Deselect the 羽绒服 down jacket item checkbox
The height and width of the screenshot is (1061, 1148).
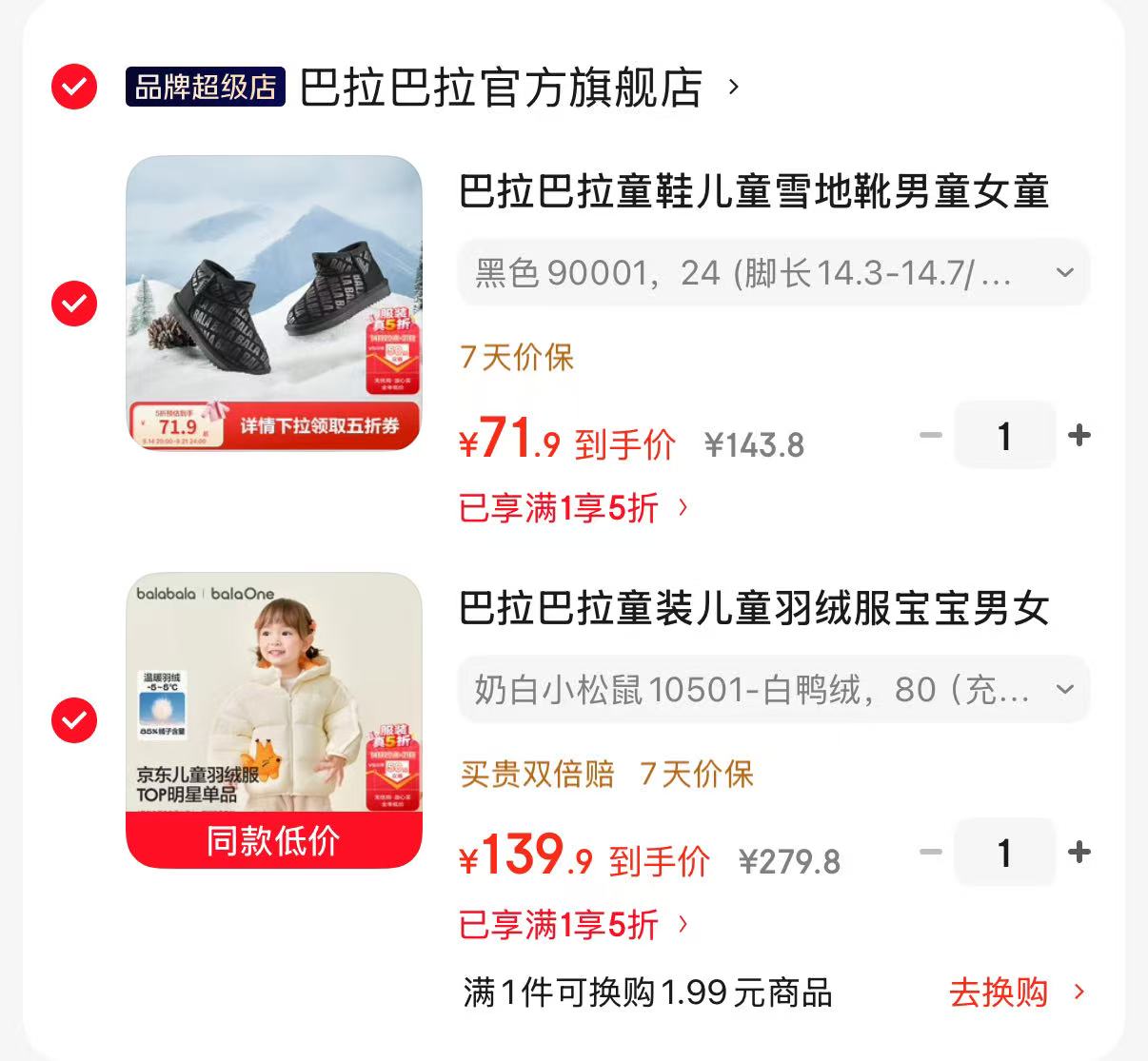click(74, 719)
